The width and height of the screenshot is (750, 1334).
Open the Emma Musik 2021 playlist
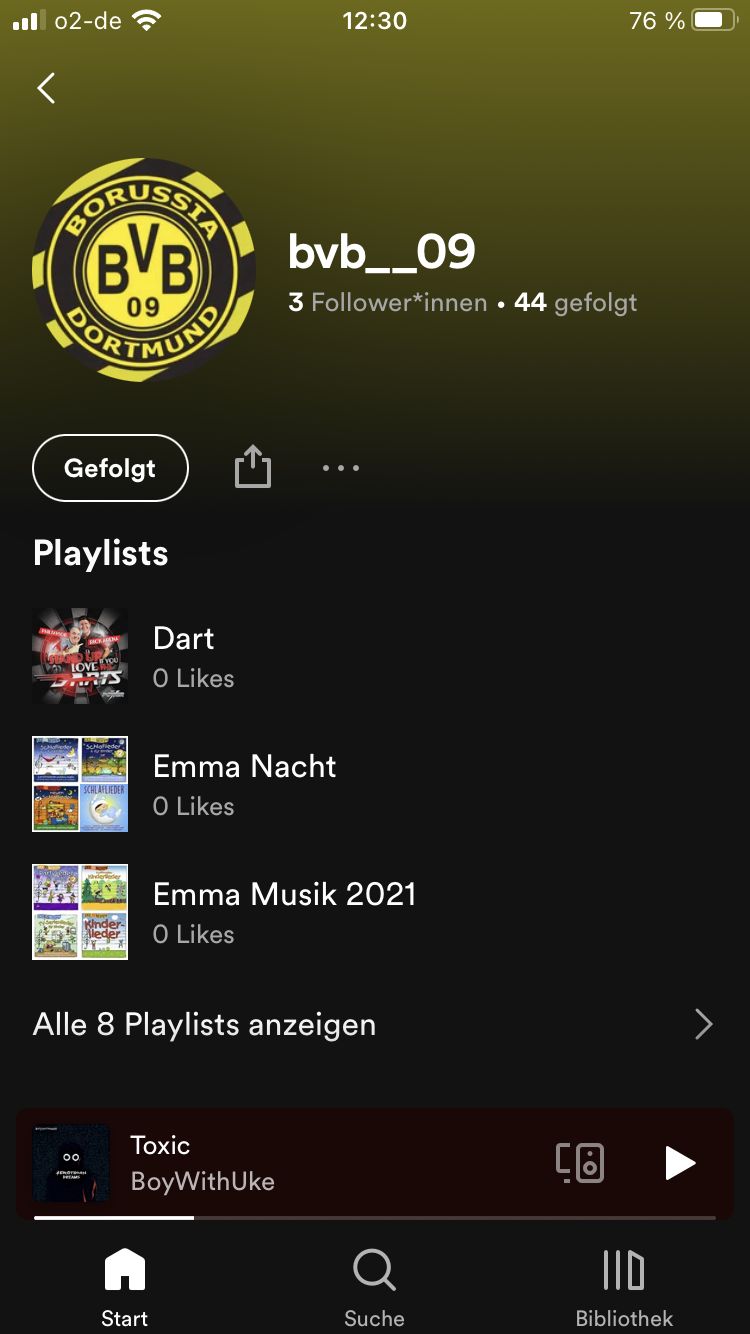coord(284,912)
